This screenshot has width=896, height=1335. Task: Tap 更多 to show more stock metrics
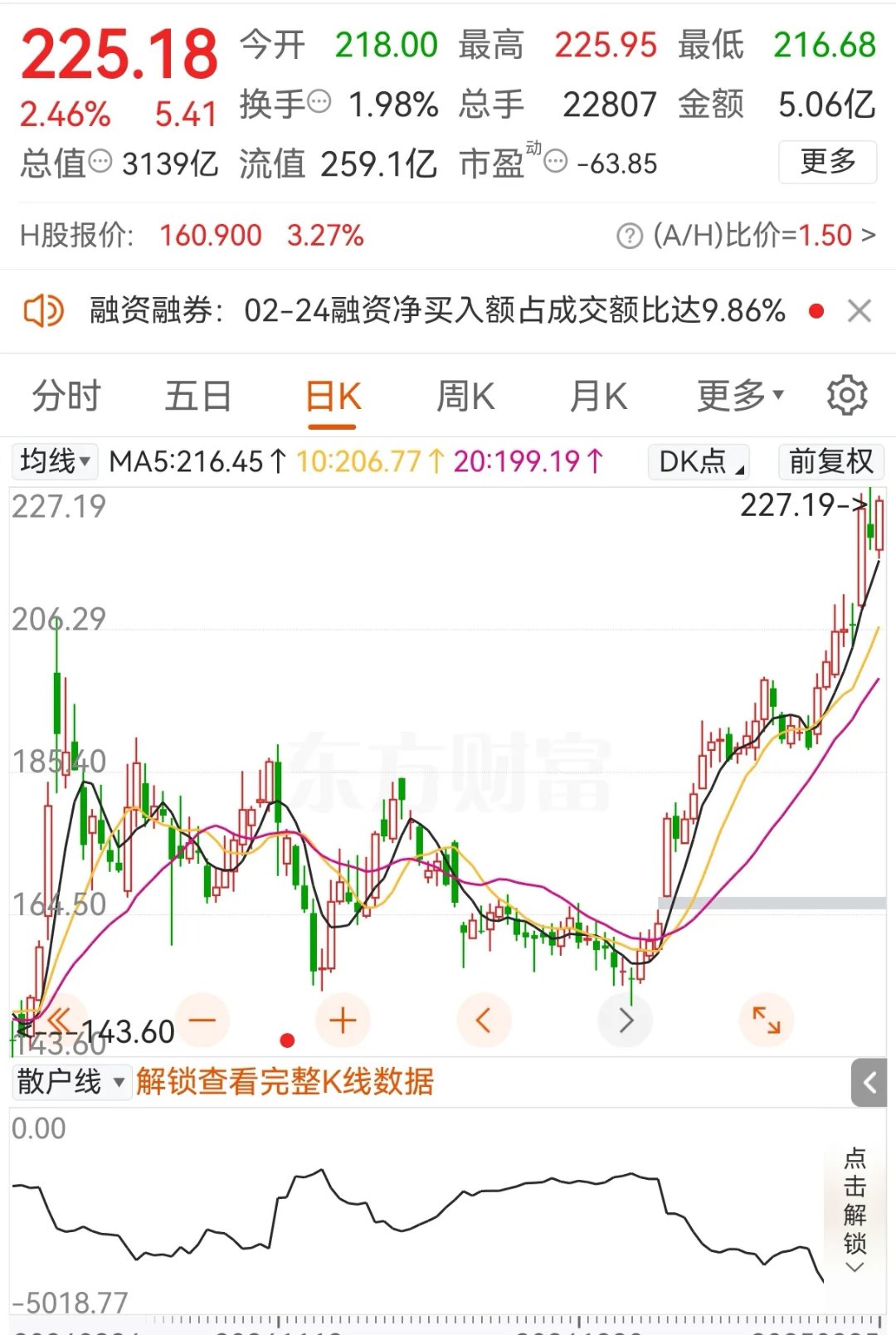coord(827,163)
